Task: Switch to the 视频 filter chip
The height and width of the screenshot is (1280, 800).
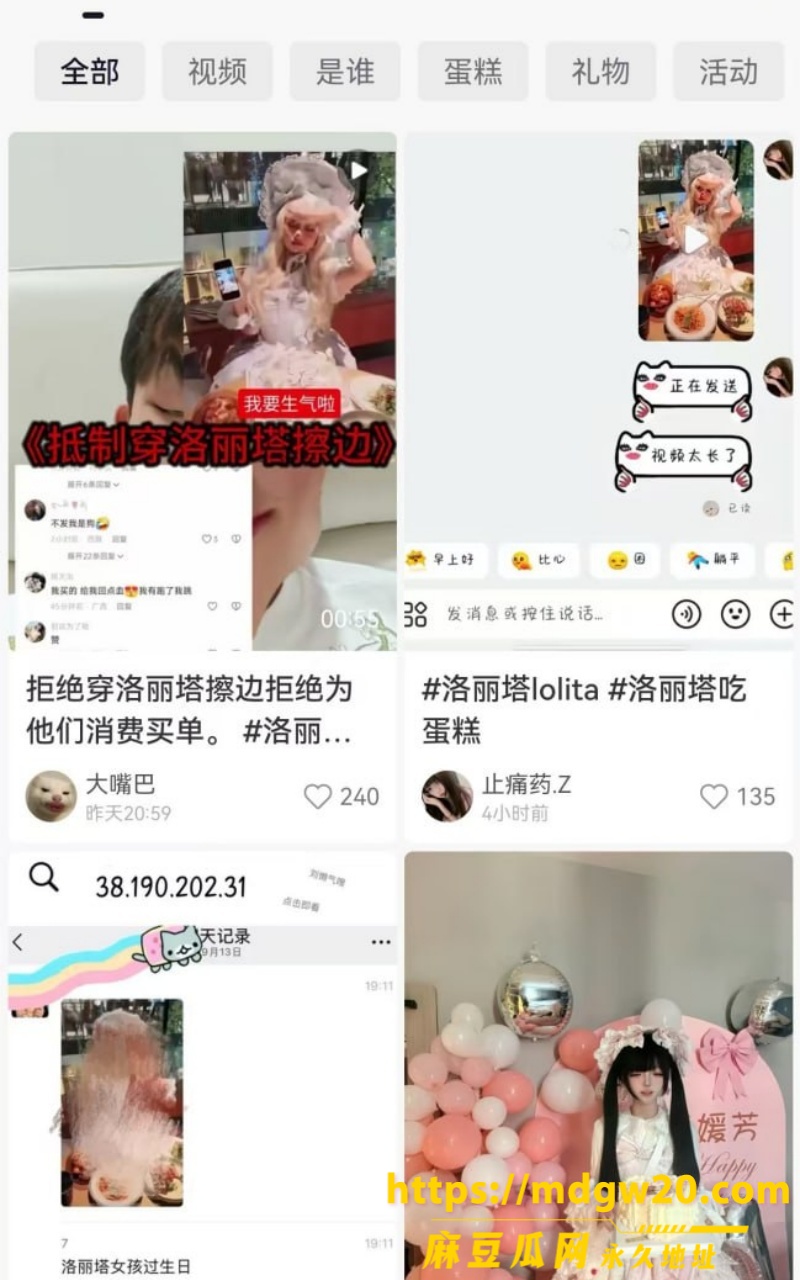Action: coord(217,72)
